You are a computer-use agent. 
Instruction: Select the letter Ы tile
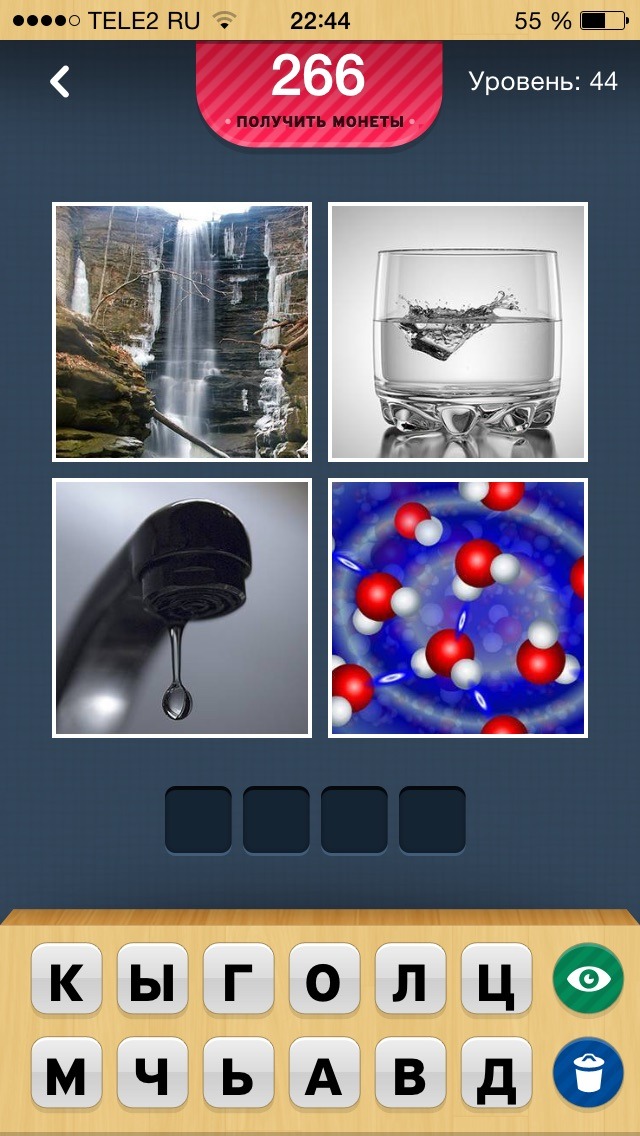(x=152, y=982)
